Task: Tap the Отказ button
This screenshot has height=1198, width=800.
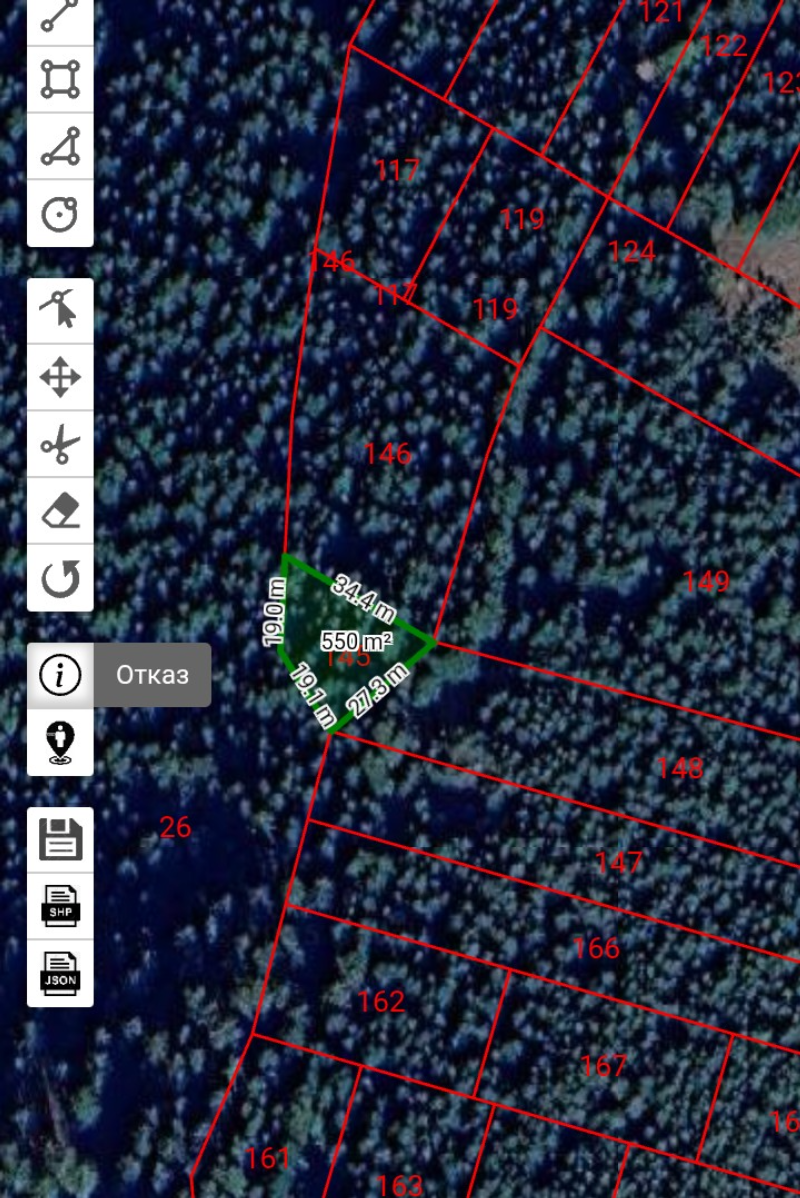Action: click(x=152, y=675)
